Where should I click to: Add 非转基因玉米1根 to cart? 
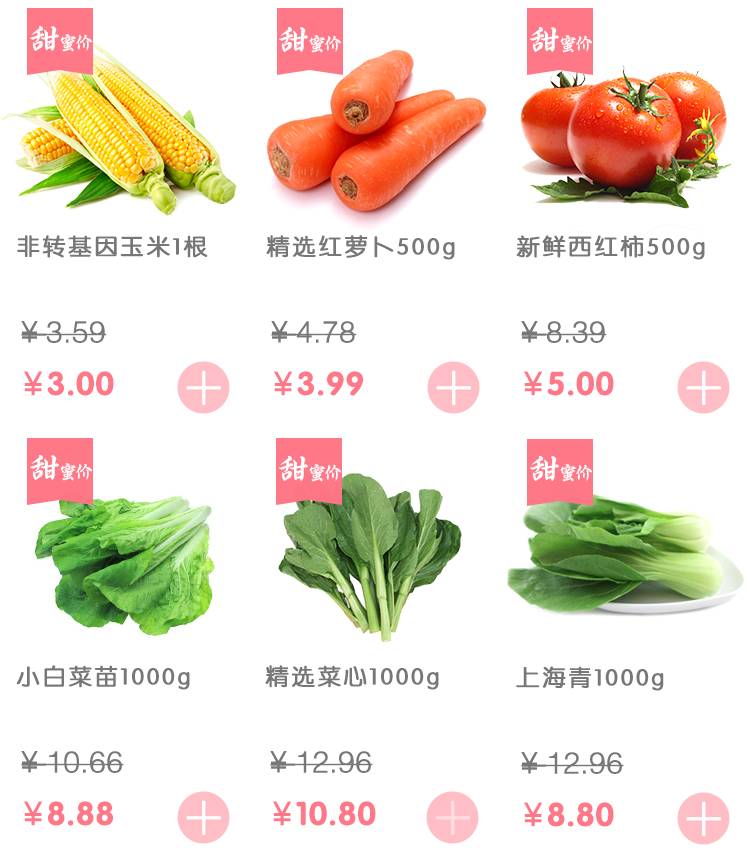coord(204,388)
